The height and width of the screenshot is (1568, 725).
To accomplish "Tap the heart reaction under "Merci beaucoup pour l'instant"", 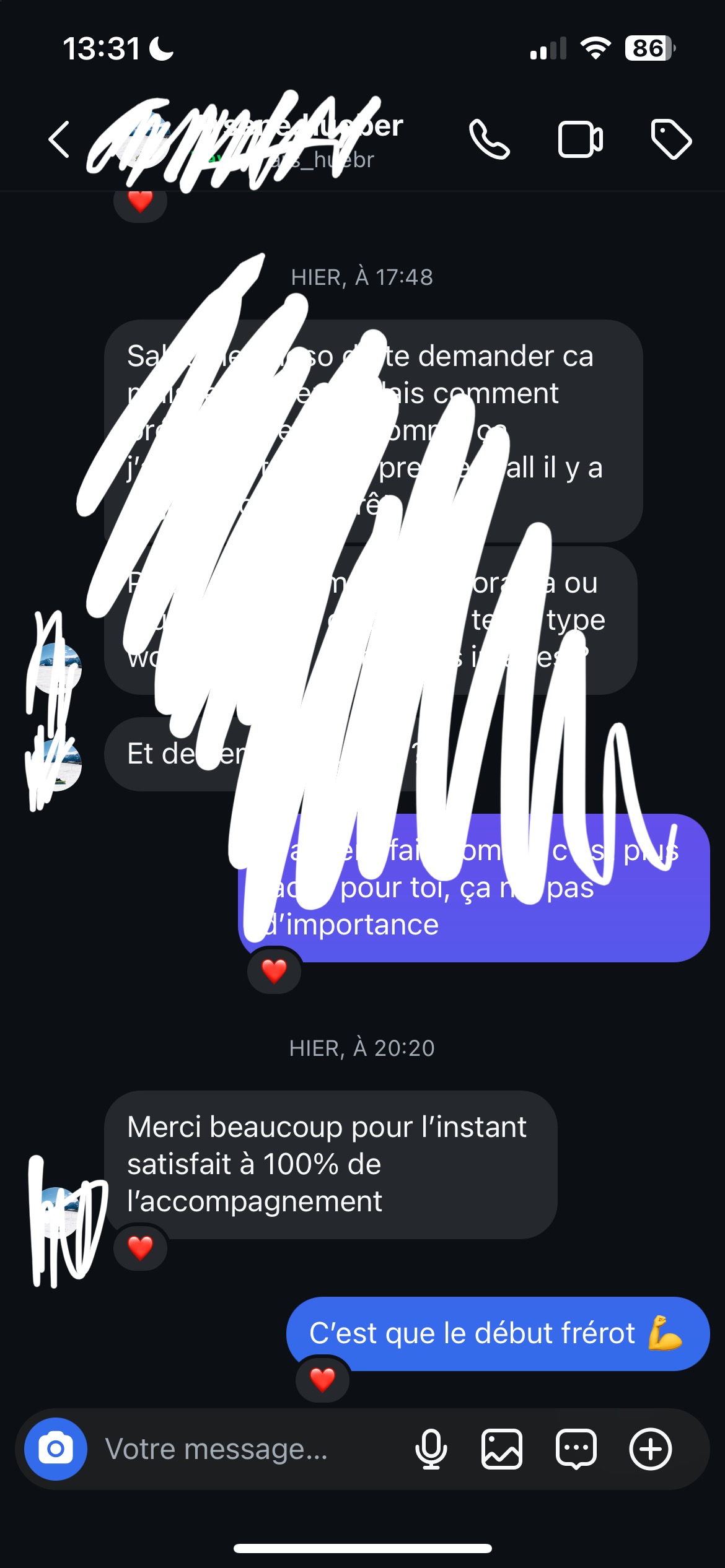I will coord(140,1247).
